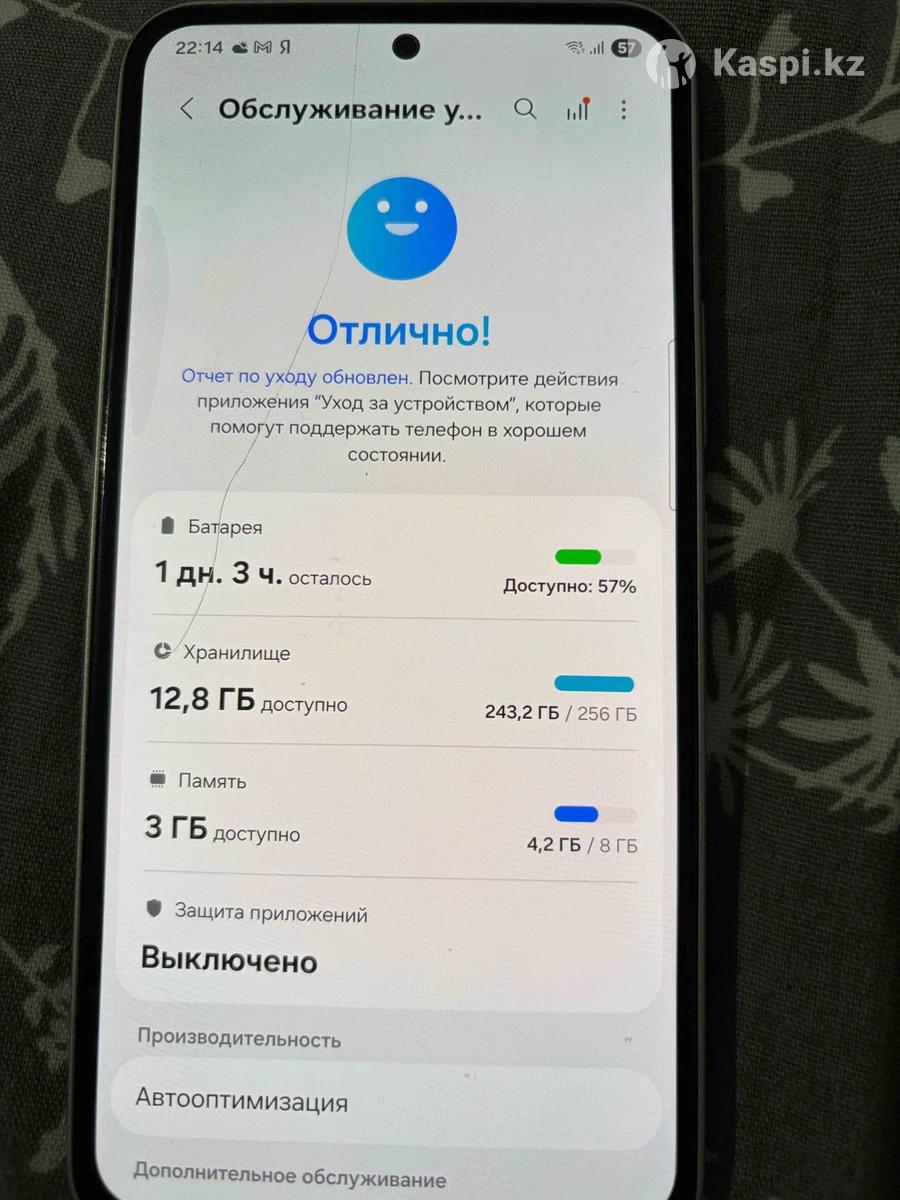Viewport: 900px width, 1200px height.
Task: Open the Хранилище storage details
Action: (390, 685)
